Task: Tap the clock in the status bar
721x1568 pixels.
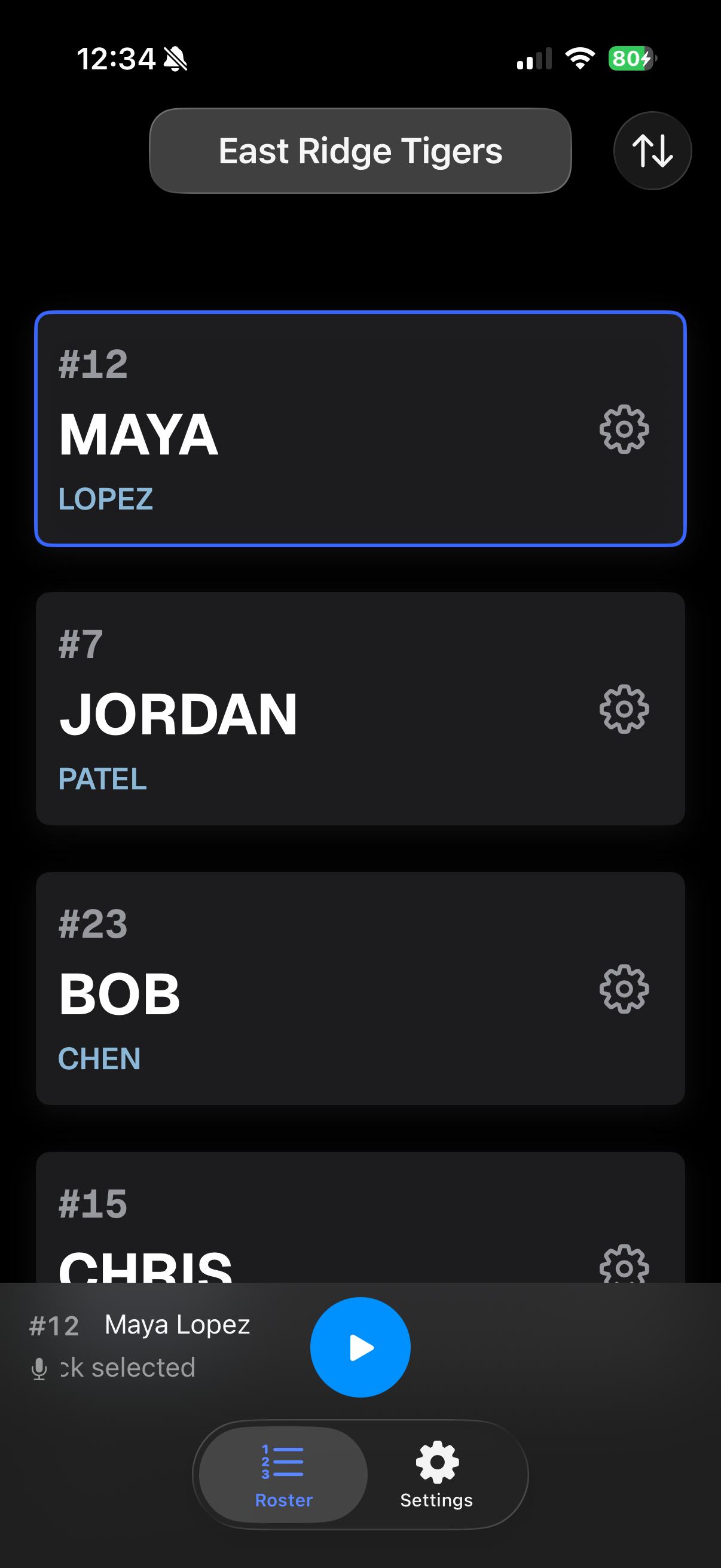Action: click(x=117, y=57)
